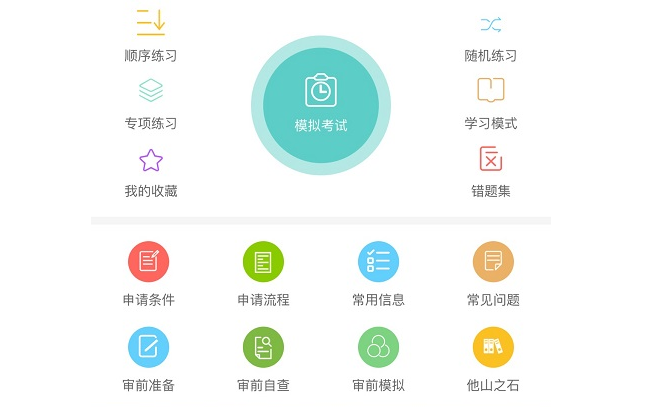Open 常见问题 FAQ
Image resolution: width=655 pixels, height=407 pixels.
[493, 272]
